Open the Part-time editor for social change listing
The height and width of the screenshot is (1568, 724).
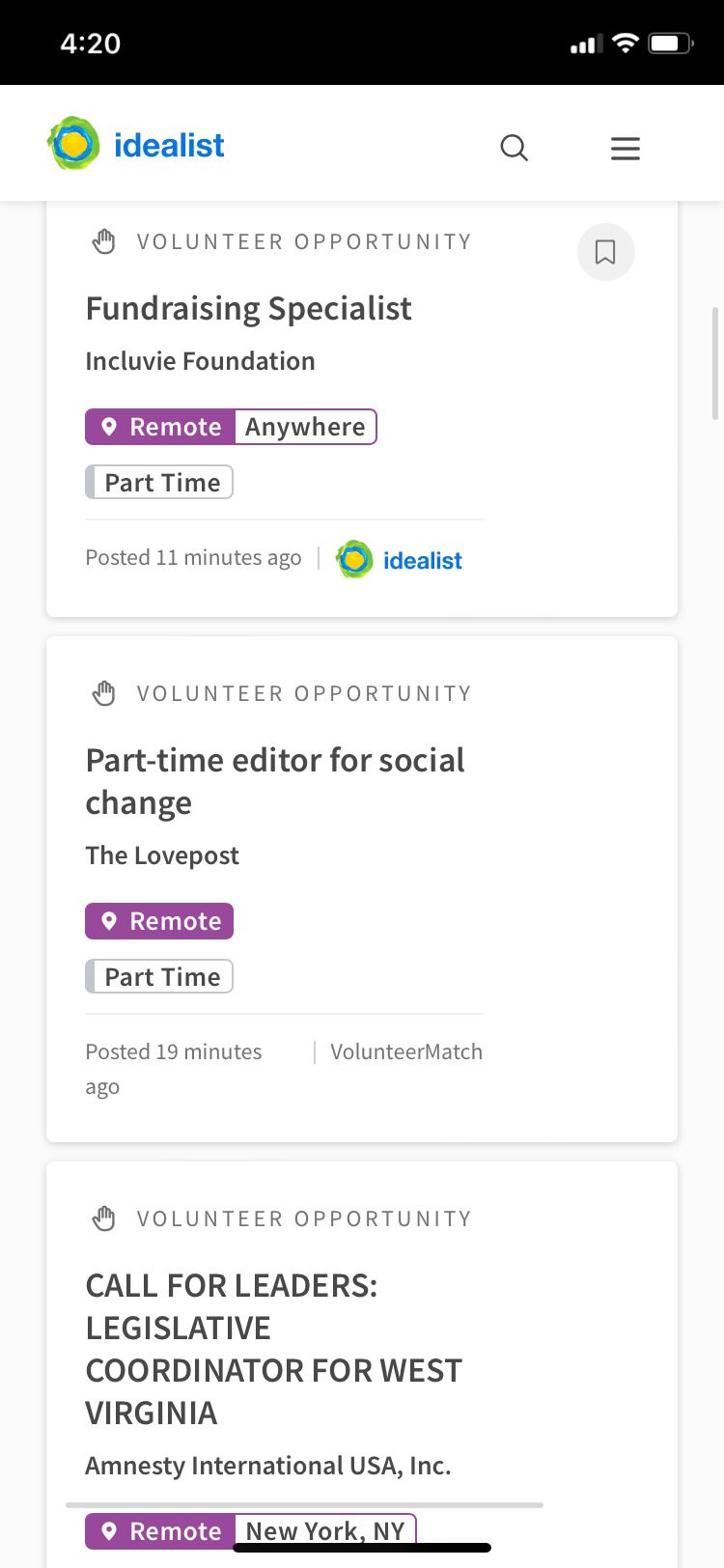[x=275, y=780]
